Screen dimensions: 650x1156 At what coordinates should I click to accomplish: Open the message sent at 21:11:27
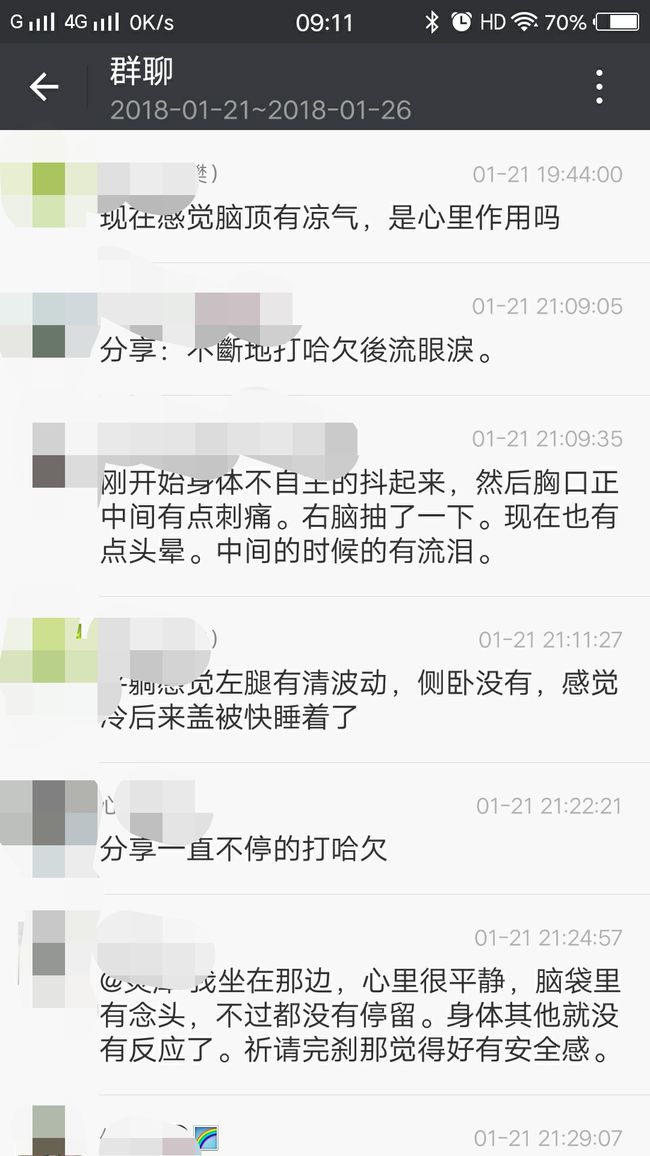pyautogui.click(x=325, y=679)
